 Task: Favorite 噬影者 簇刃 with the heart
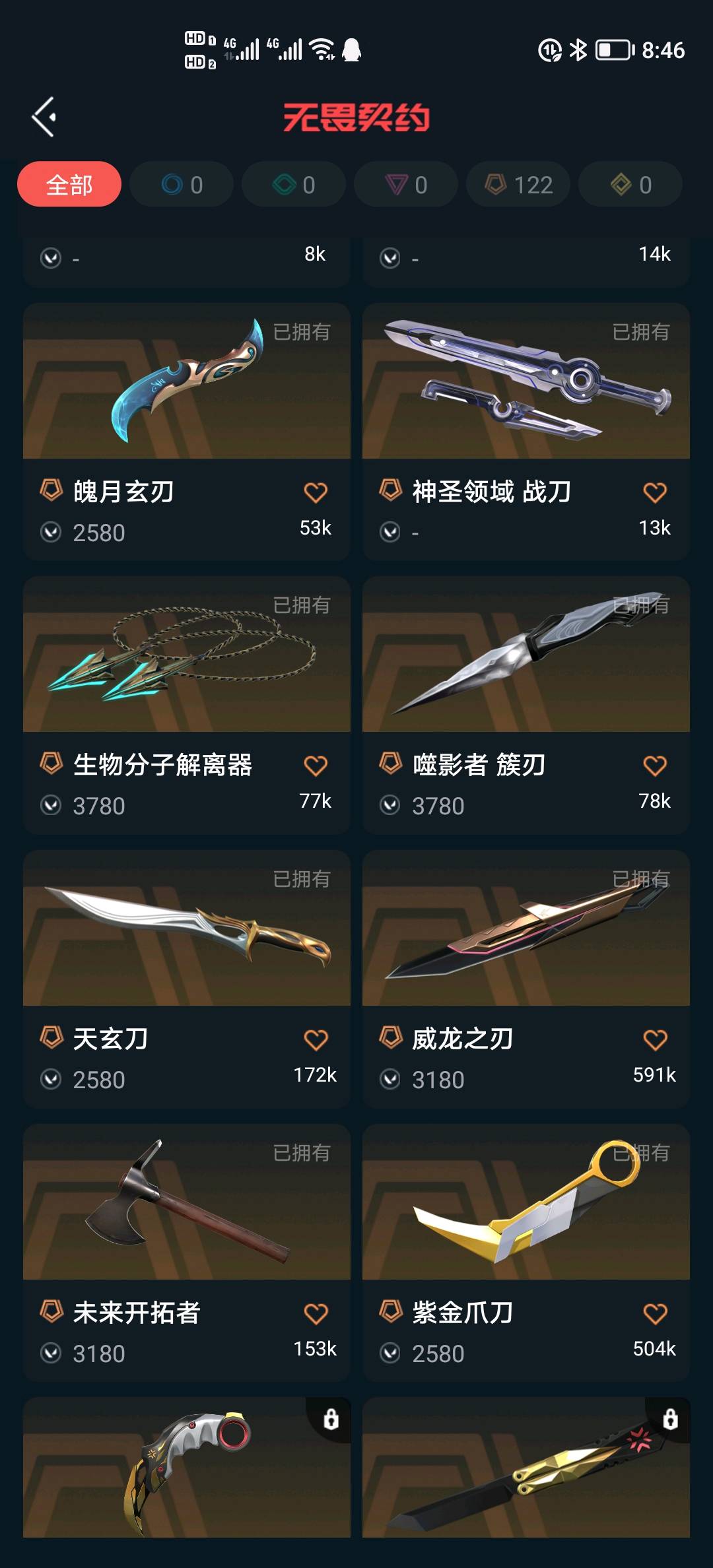click(x=655, y=766)
